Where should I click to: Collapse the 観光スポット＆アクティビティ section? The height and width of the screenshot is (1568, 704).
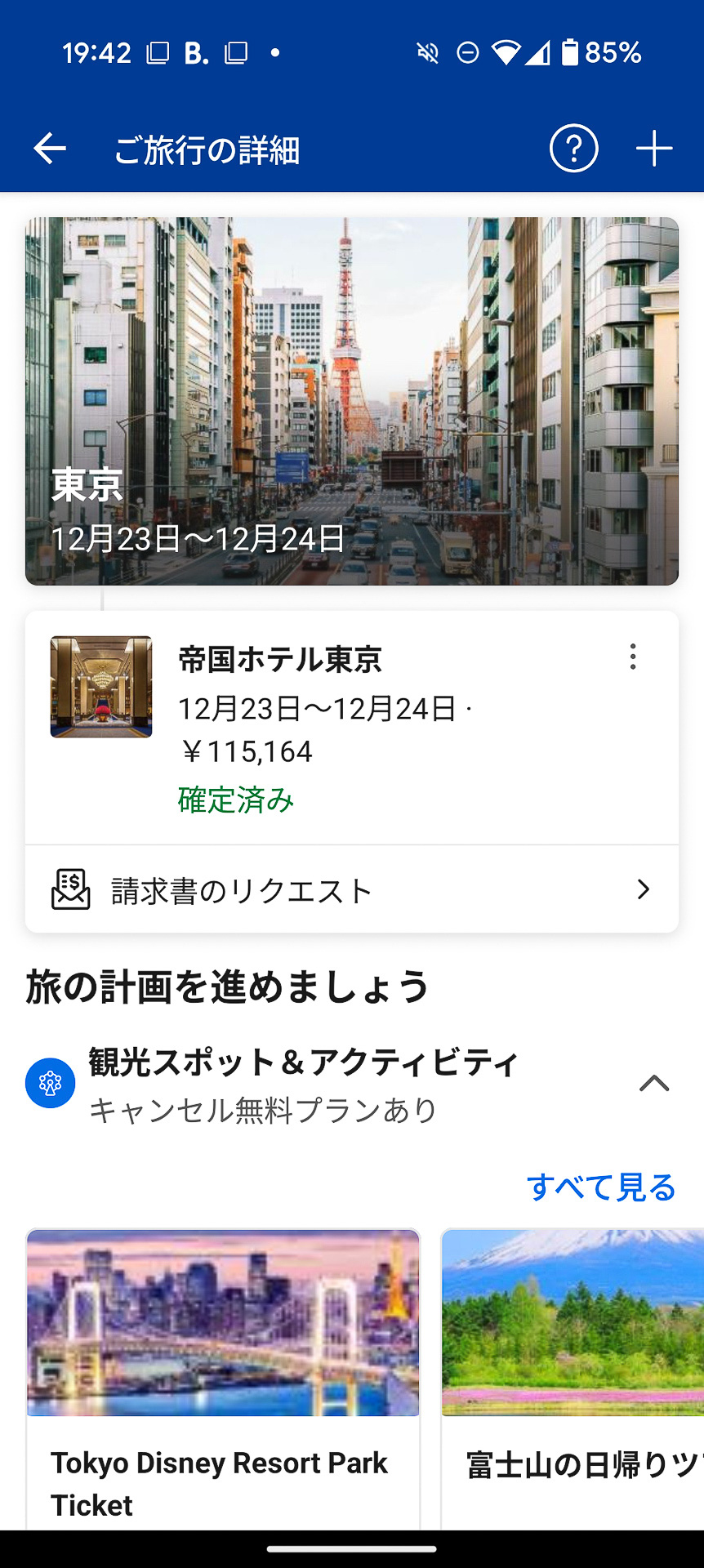(653, 1084)
